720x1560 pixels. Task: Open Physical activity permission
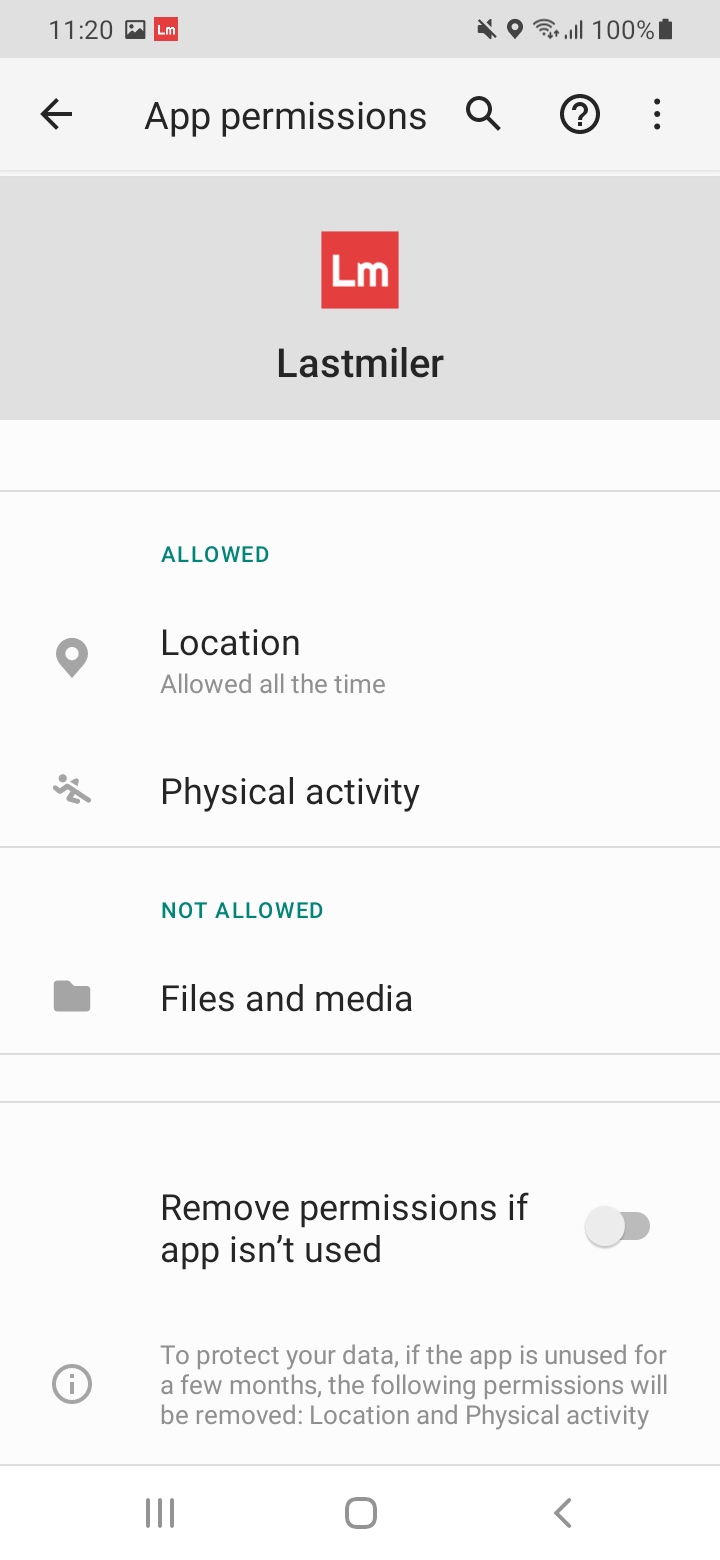coord(360,792)
